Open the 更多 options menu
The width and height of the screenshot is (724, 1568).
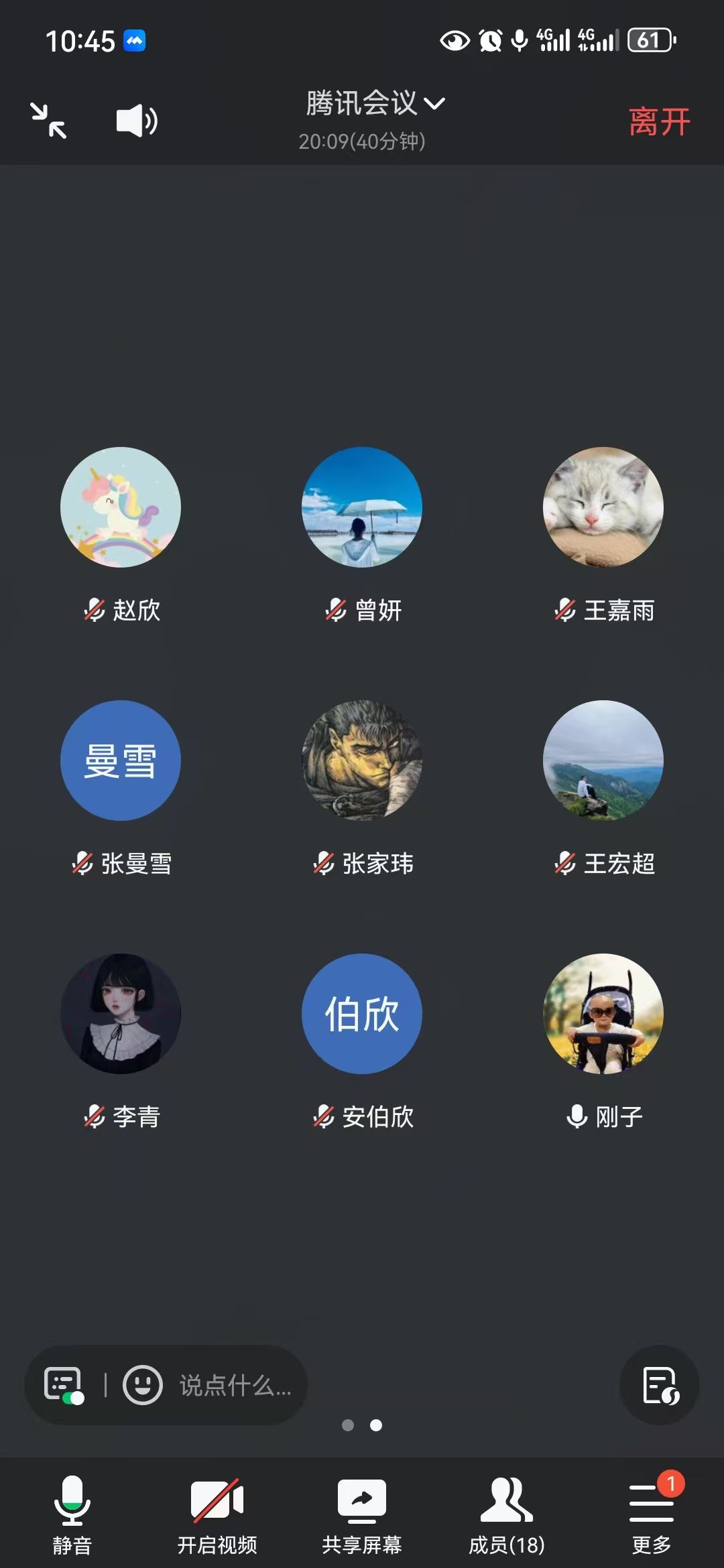(x=652, y=1513)
